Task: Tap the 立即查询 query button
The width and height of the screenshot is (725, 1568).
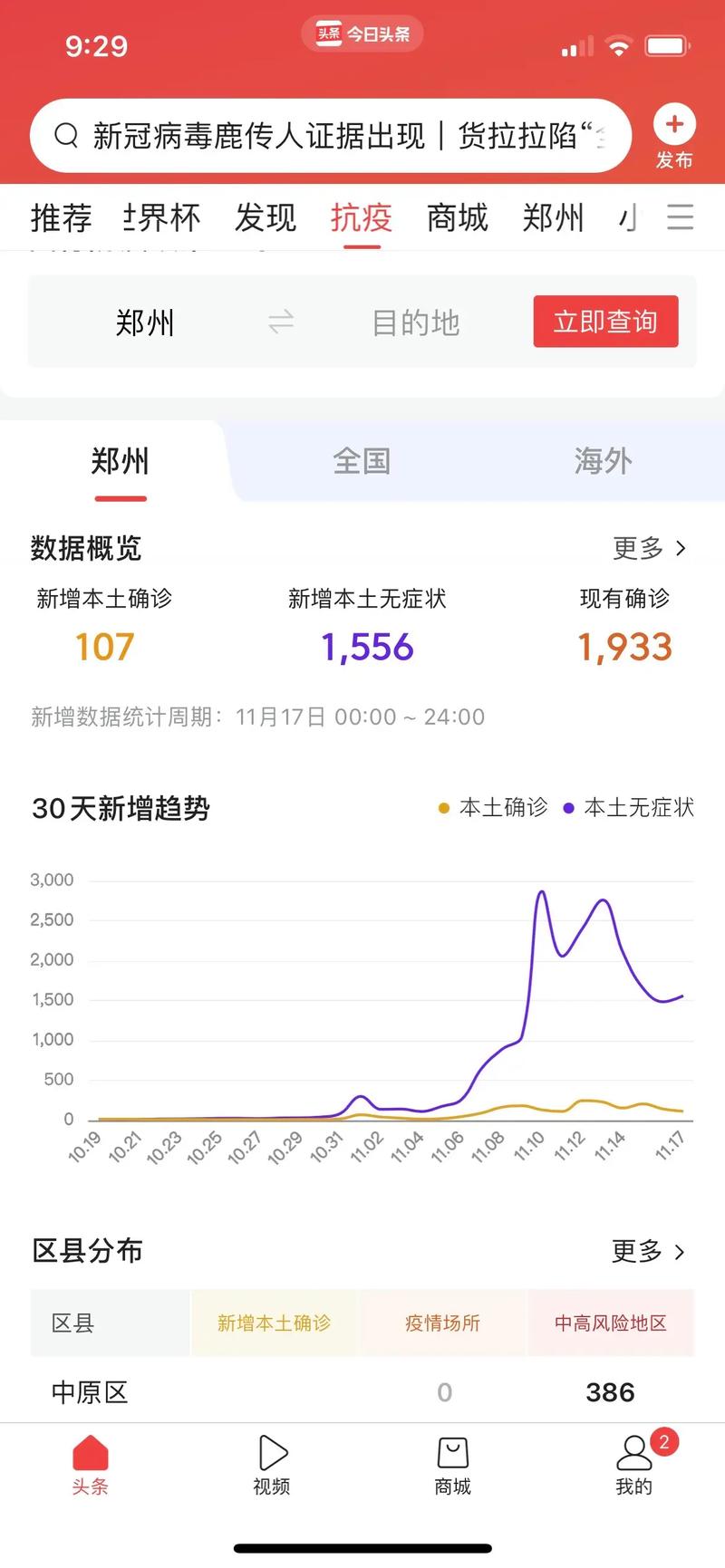Action: coord(605,322)
